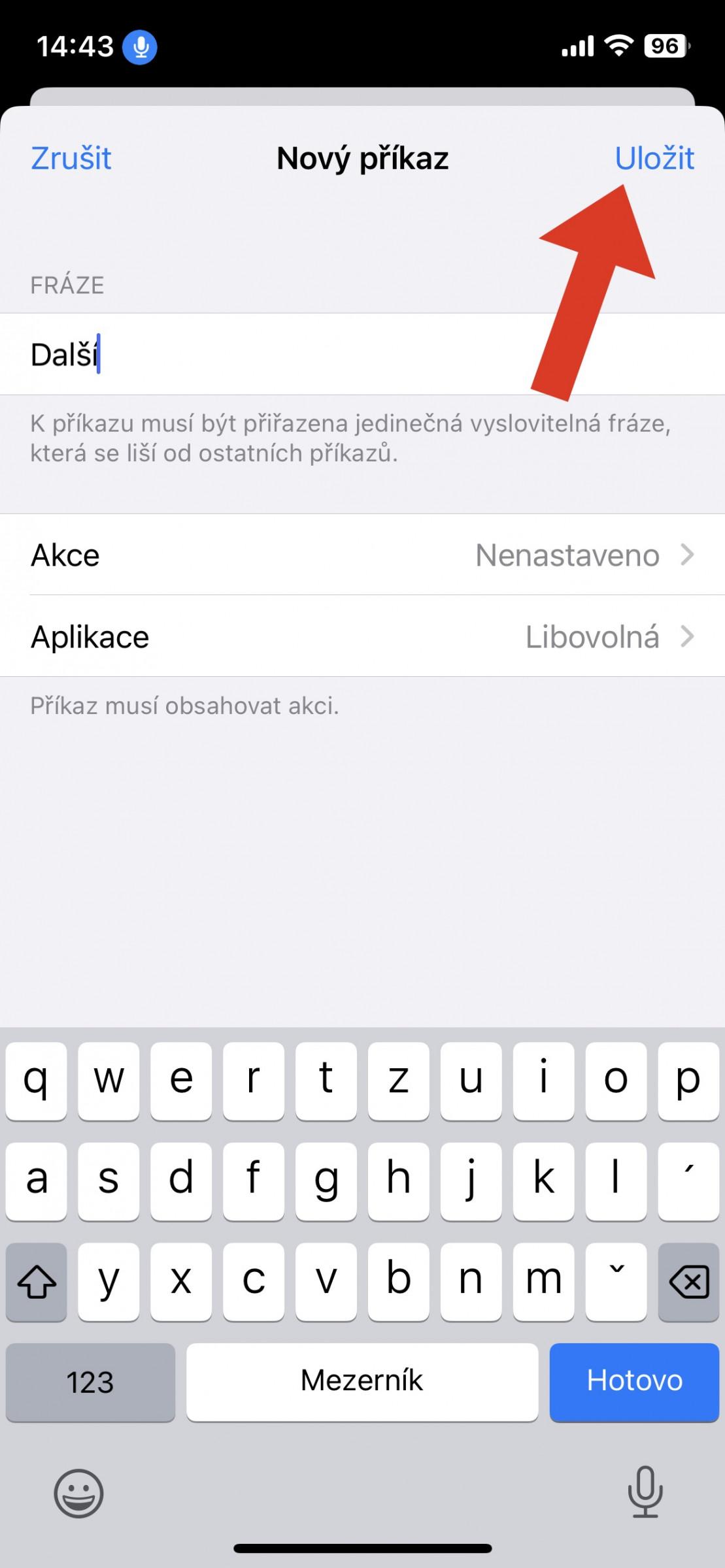Save the command with Uložit

654,158
